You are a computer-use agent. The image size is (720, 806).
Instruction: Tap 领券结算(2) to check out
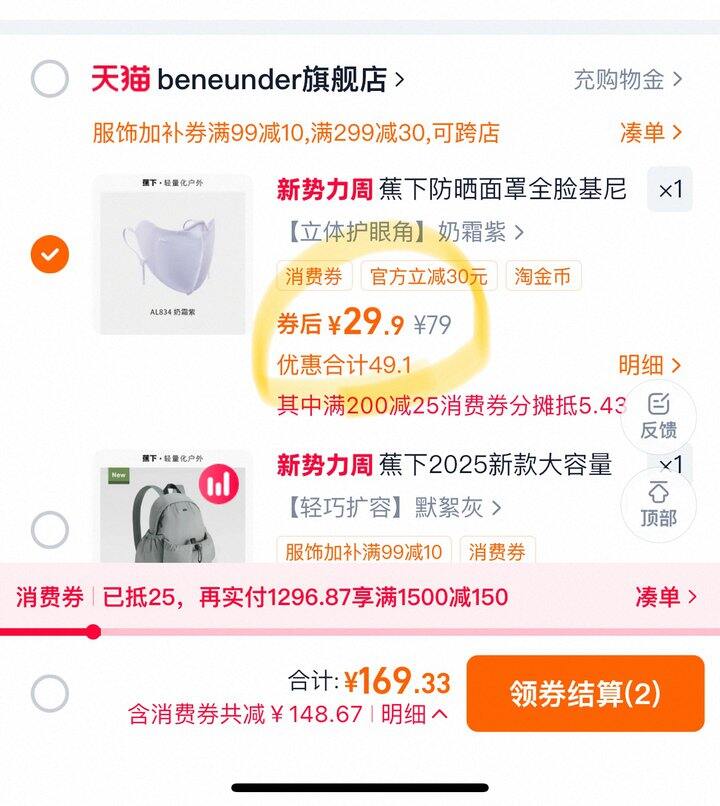pyautogui.click(x=585, y=693)
